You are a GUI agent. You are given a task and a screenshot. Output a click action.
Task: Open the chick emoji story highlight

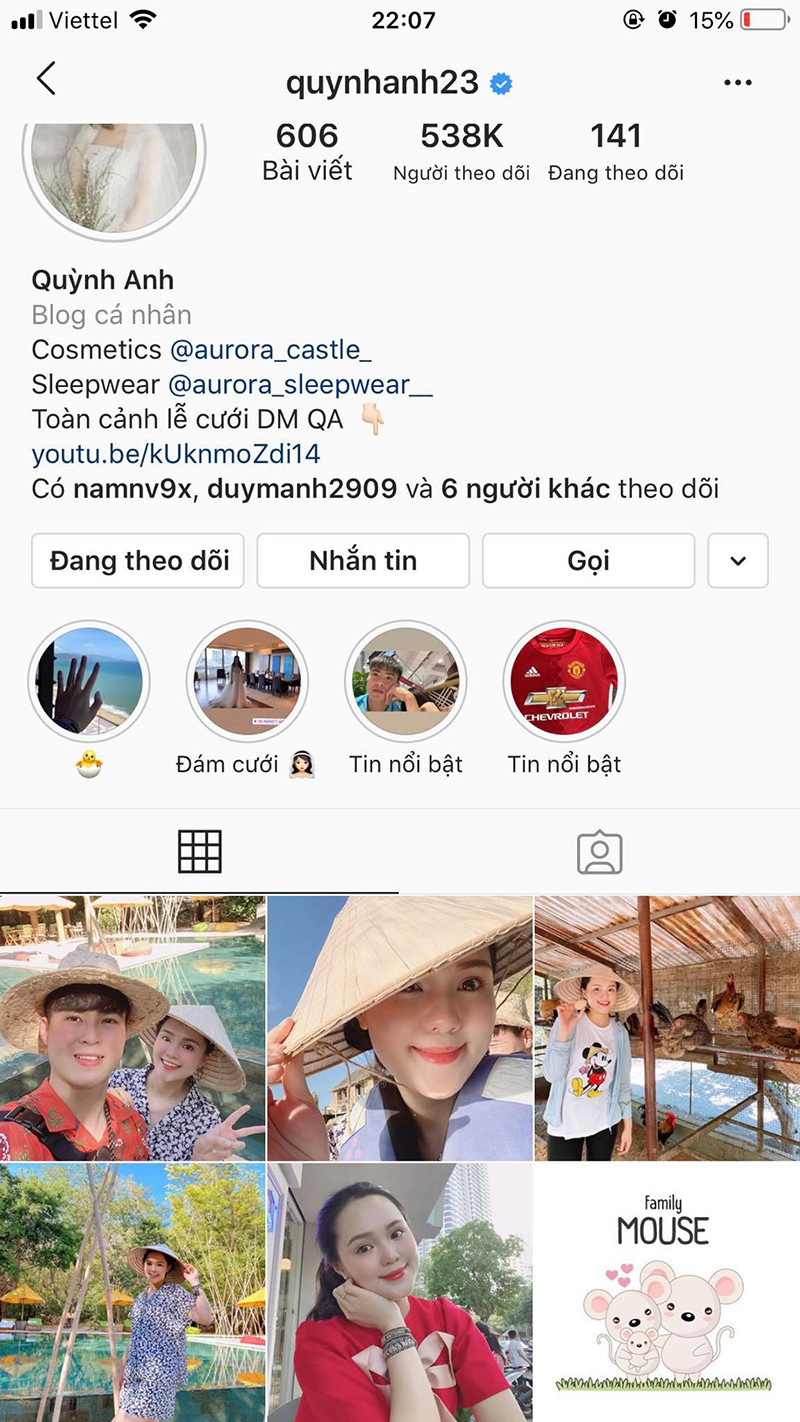point(89,682)
